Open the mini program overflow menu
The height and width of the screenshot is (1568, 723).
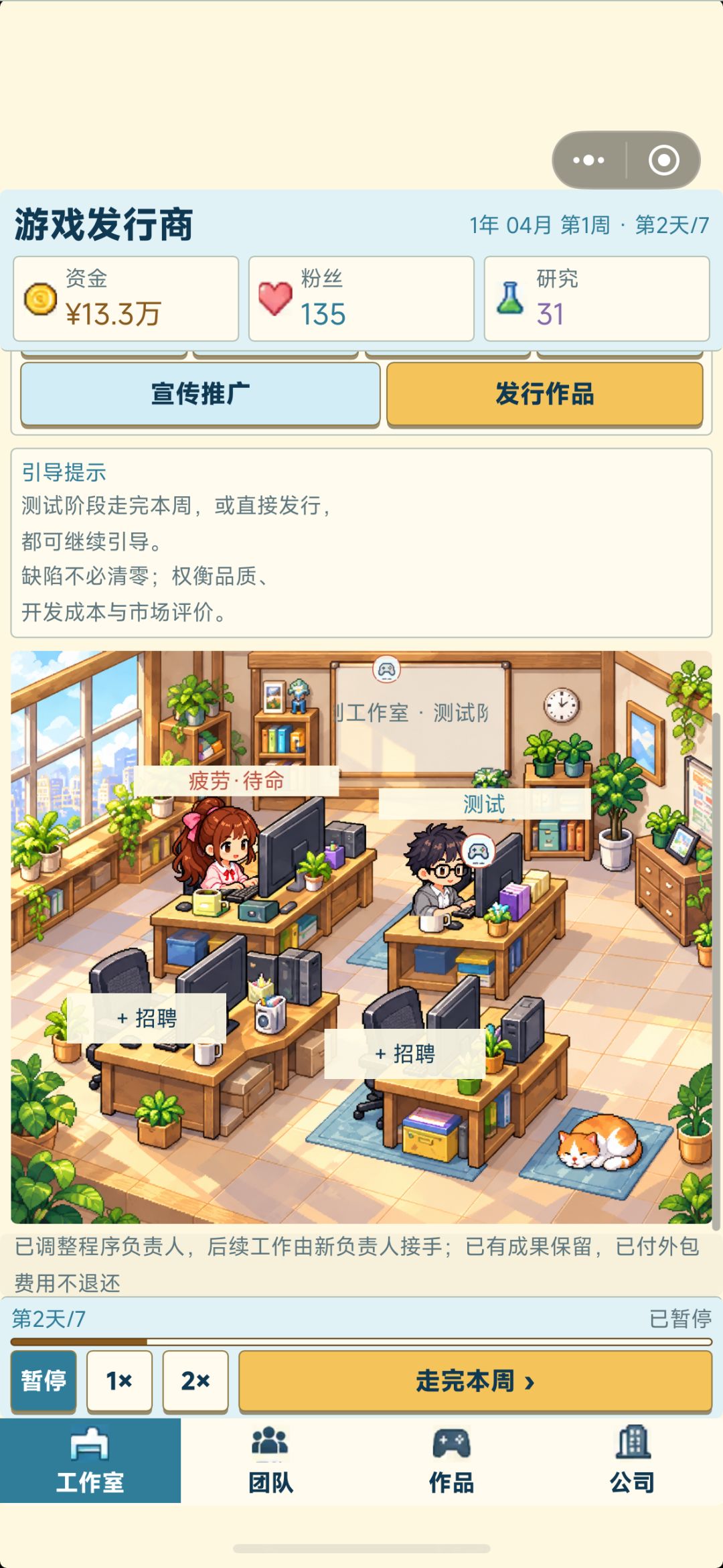pos(588,160)
